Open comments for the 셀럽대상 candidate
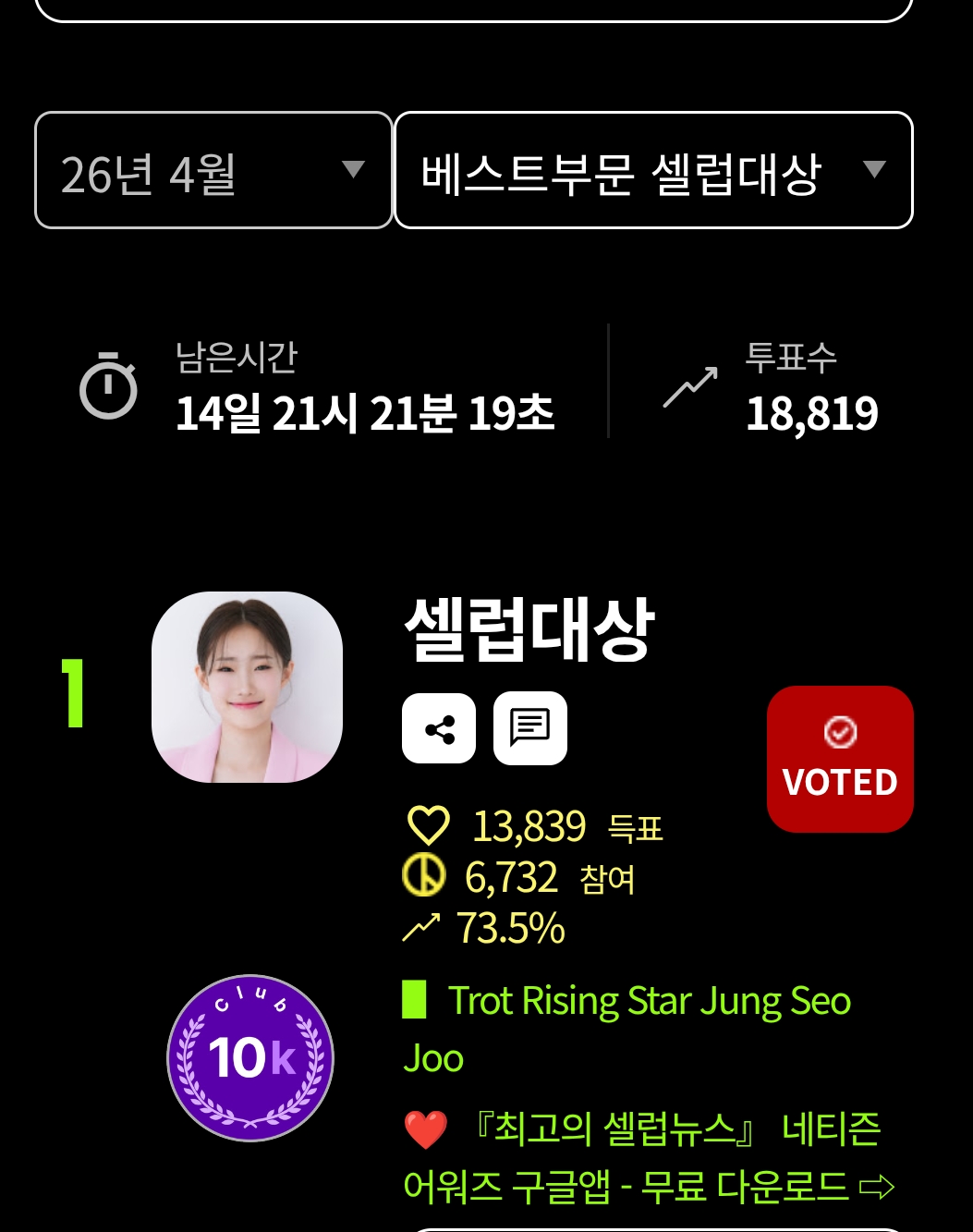The image size is (973, 1232). 530,729
